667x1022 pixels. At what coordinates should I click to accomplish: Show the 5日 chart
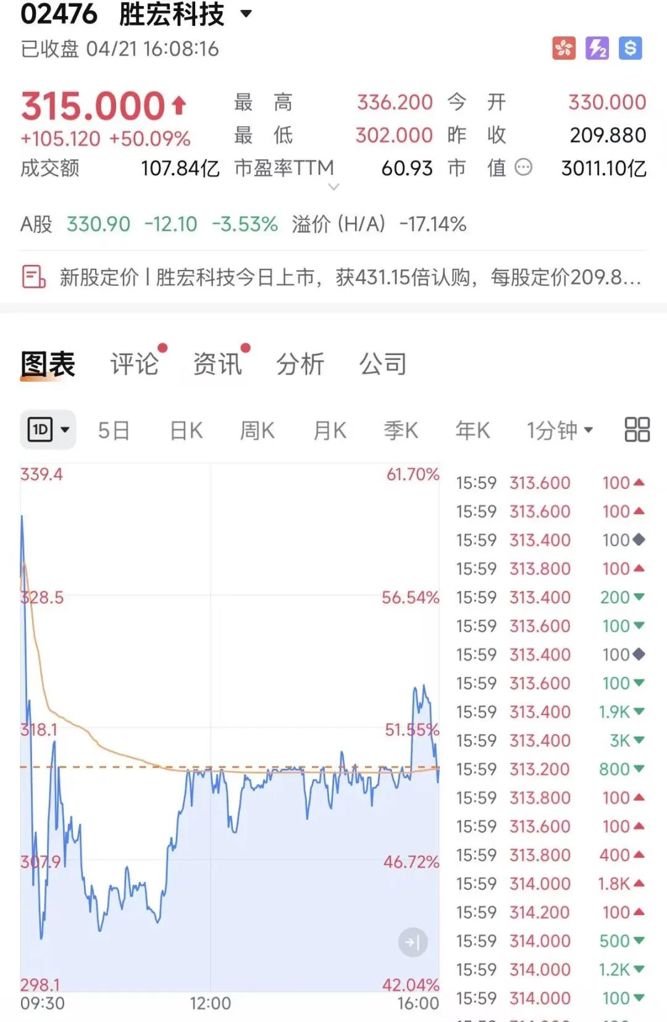pyautogui.click(x=114, y=431)
